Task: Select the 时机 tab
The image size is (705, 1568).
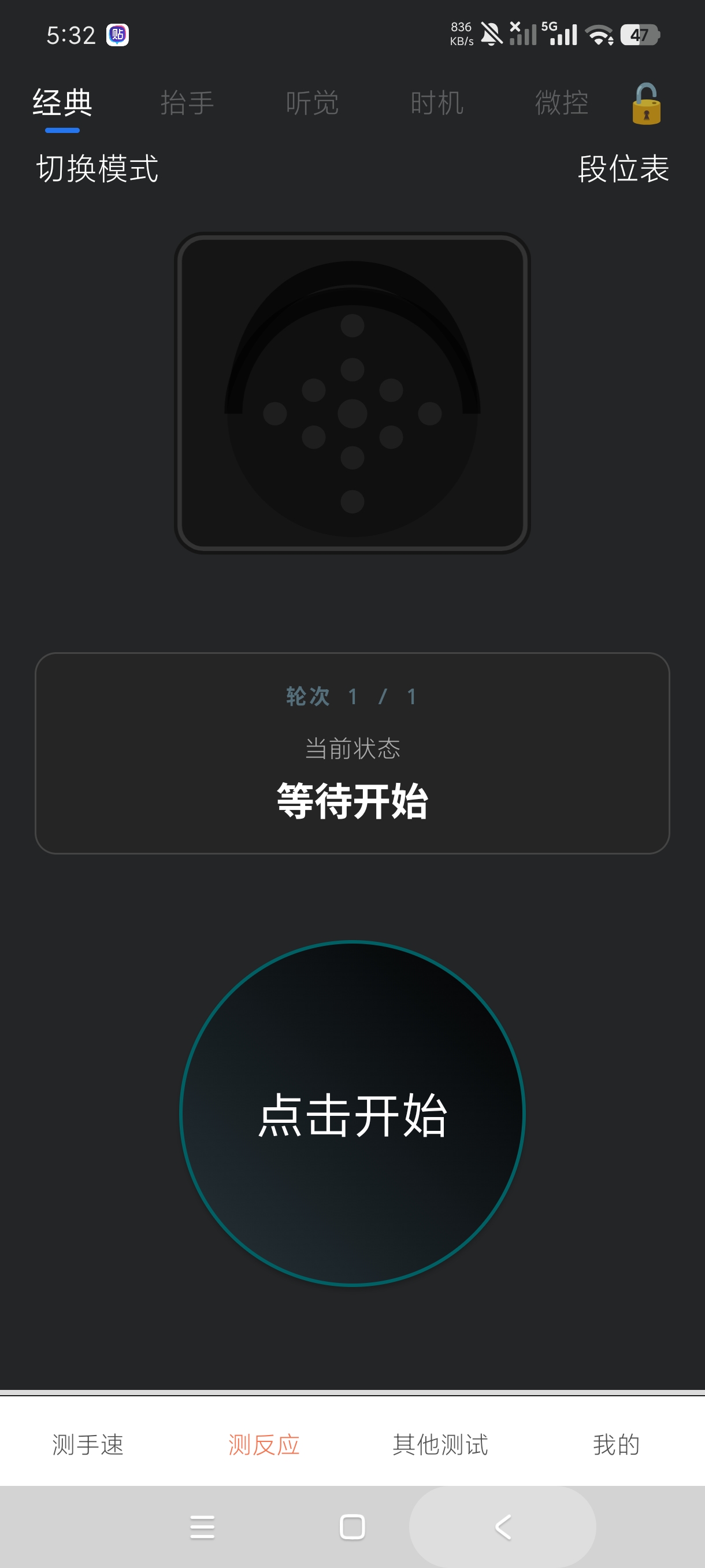Action: click(437, 103)
